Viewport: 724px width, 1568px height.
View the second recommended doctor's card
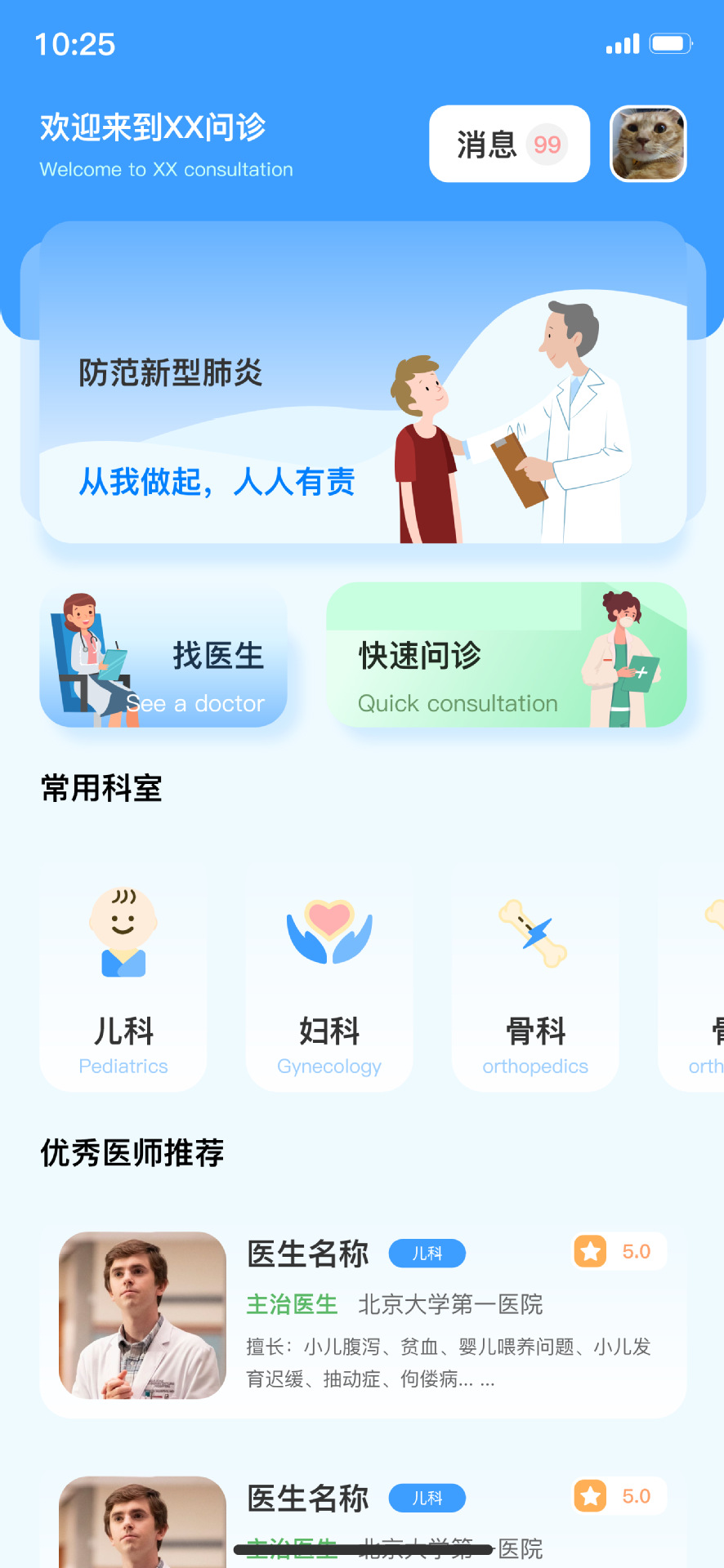[362, 1519]
